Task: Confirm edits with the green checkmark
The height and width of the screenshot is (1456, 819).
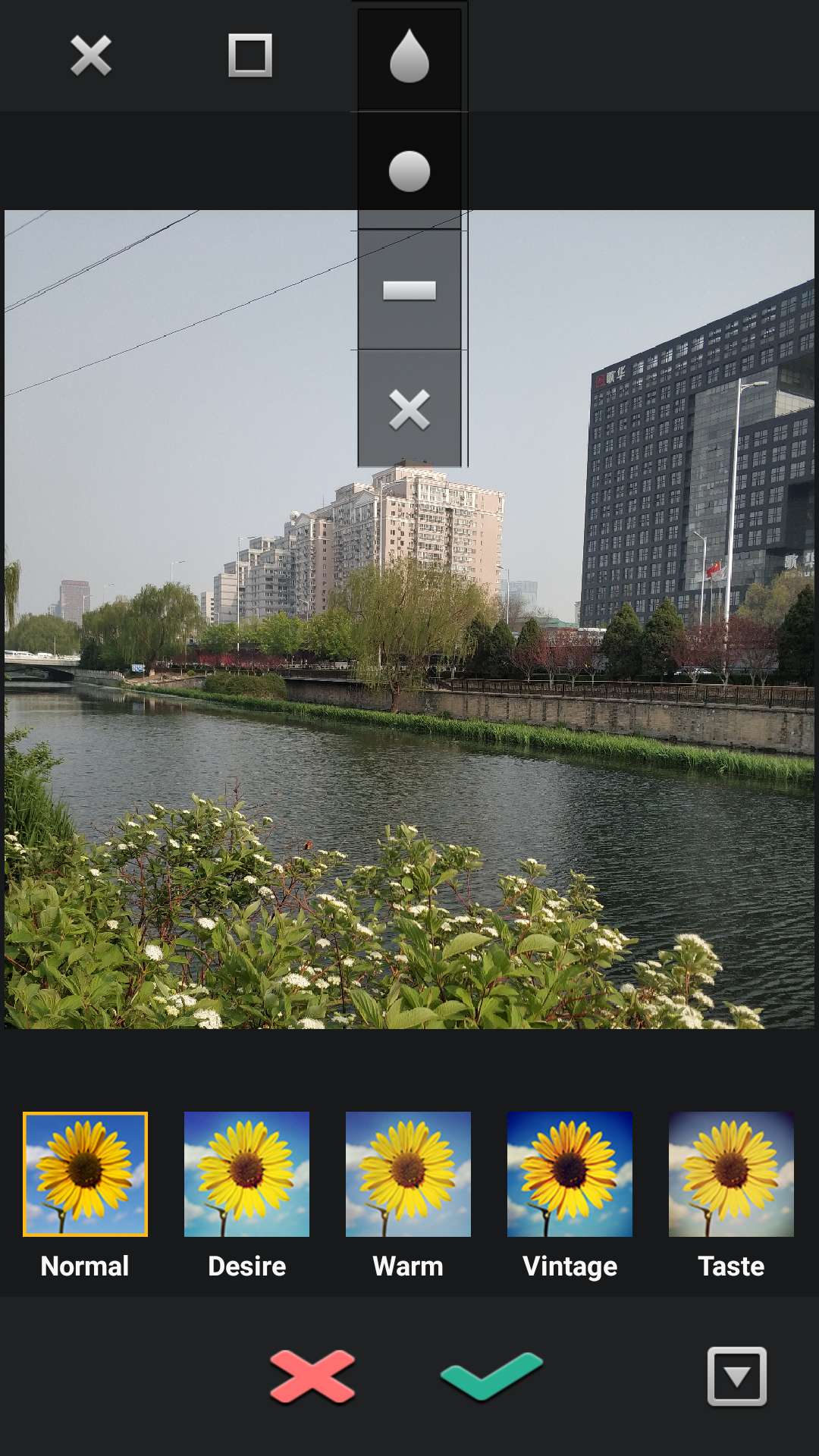Action: tap(491, 1376)
